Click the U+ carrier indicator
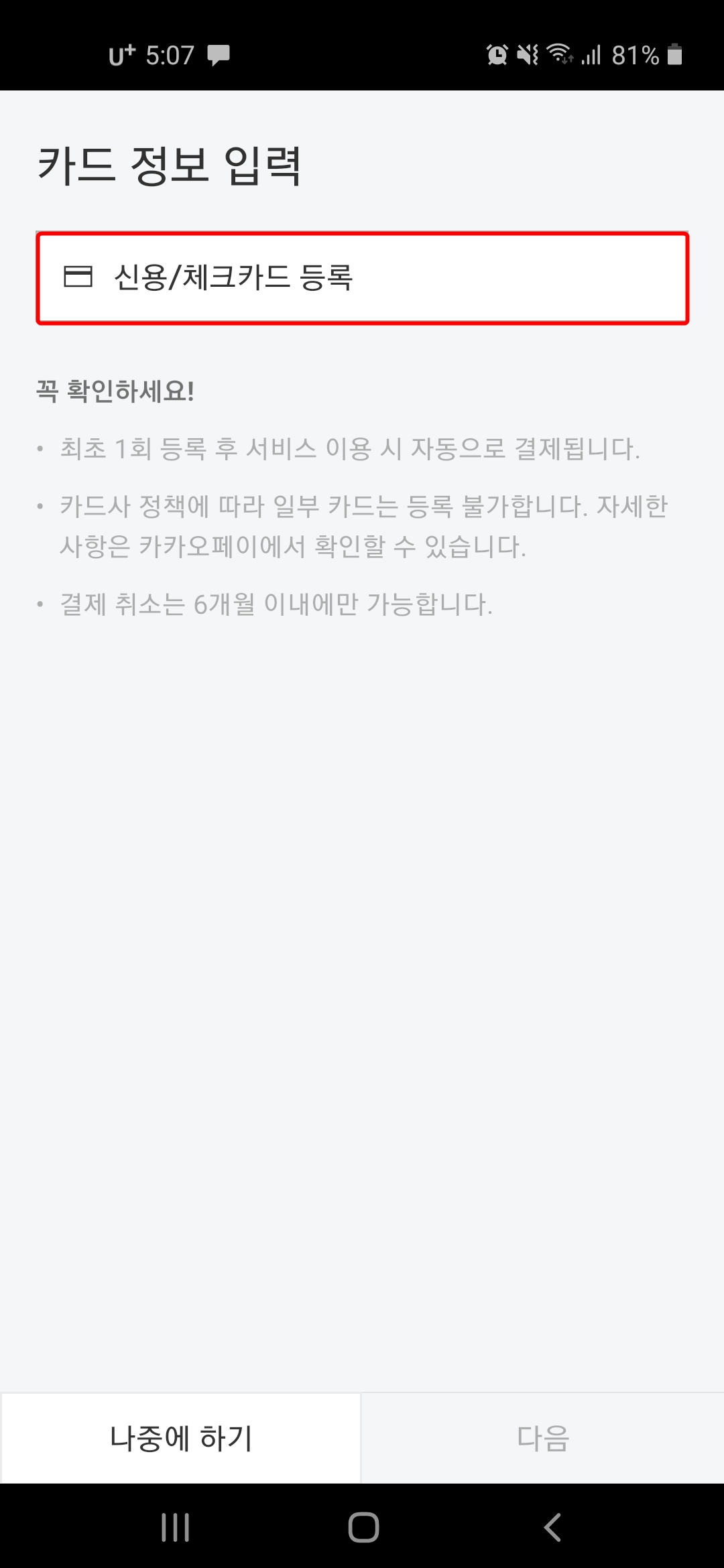Image resolution: width=724 pixels, height=1568 pixels. 121,55
